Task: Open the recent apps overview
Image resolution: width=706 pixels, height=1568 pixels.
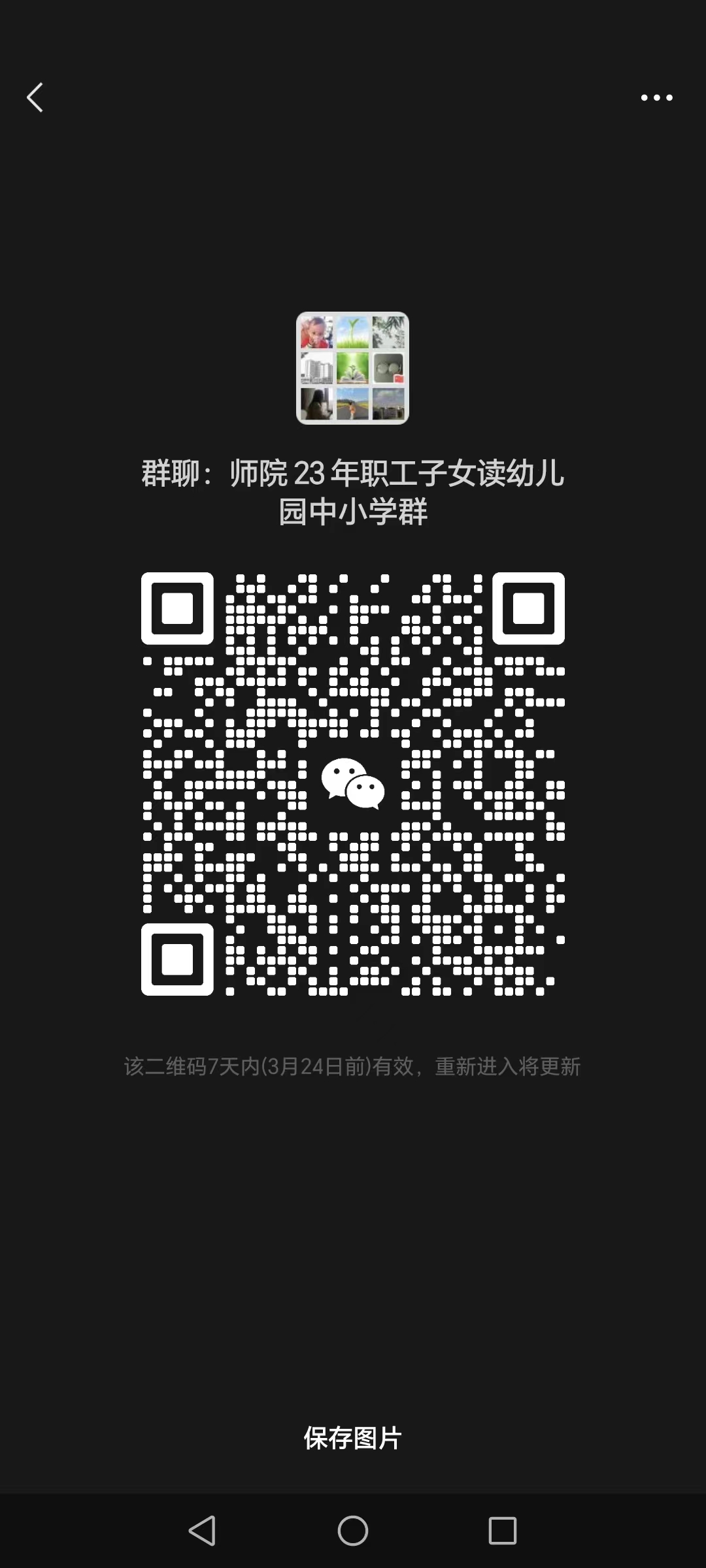Action: pyautogui.click(x=502, y=1530)
